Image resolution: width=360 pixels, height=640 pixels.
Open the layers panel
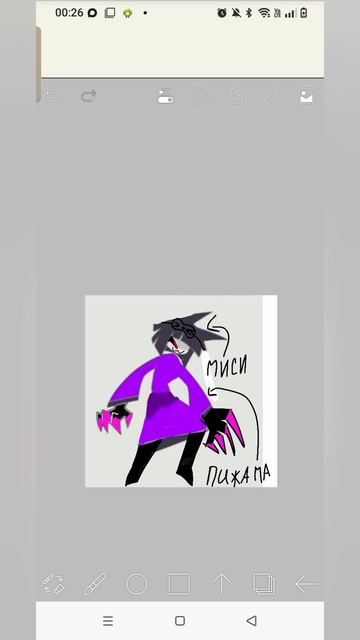click(264, 584)
